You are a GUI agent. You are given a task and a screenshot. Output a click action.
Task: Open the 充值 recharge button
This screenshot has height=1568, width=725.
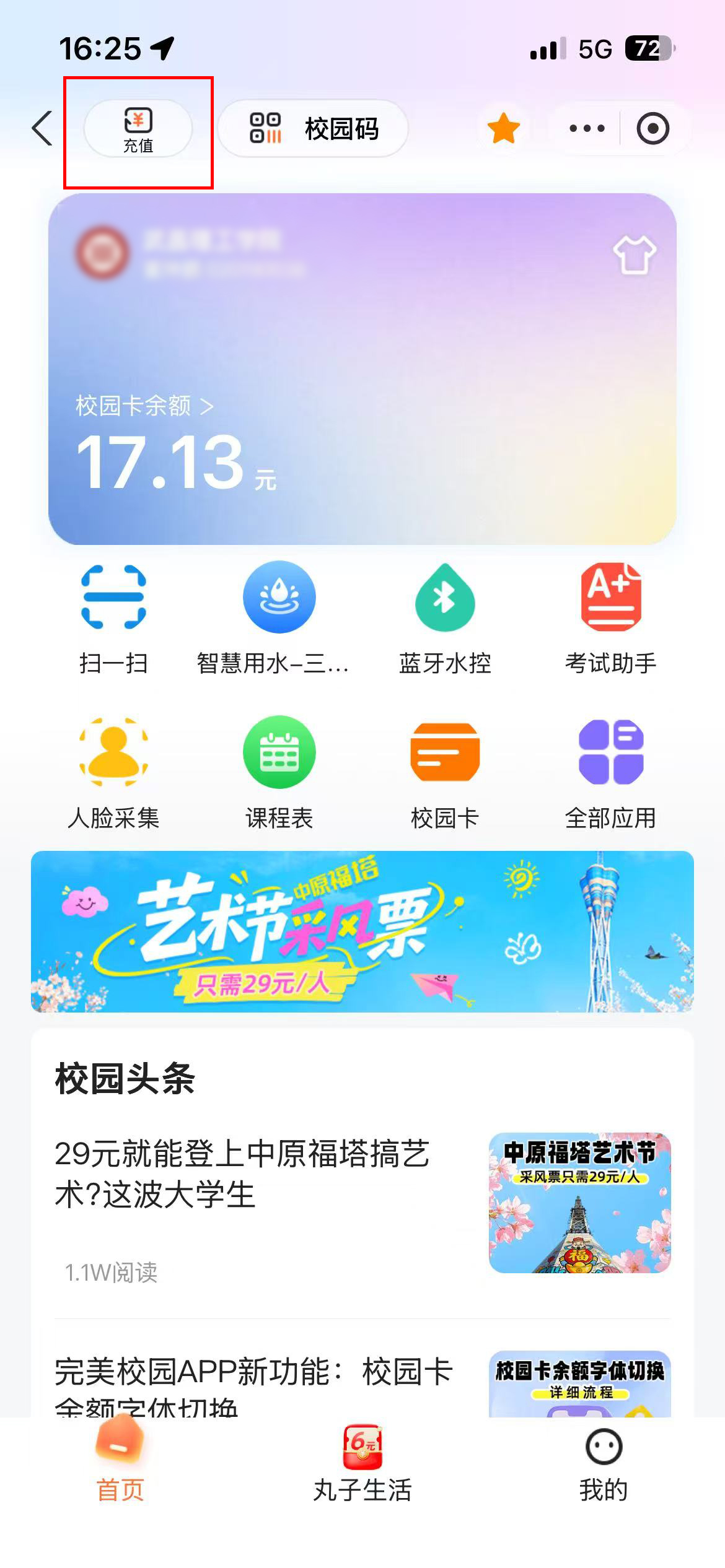(138, 129)
